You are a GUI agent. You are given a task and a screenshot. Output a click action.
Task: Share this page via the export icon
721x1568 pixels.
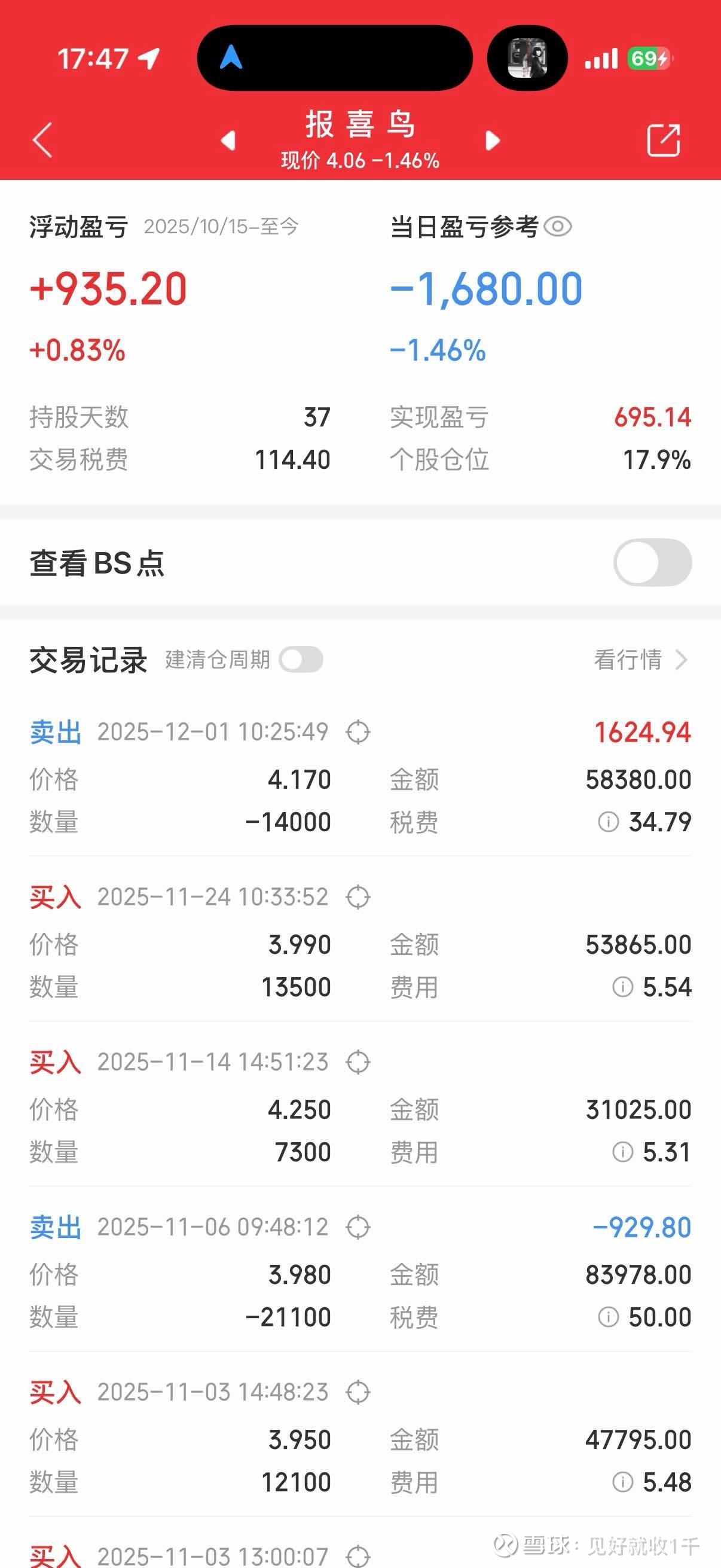point(663,140)
